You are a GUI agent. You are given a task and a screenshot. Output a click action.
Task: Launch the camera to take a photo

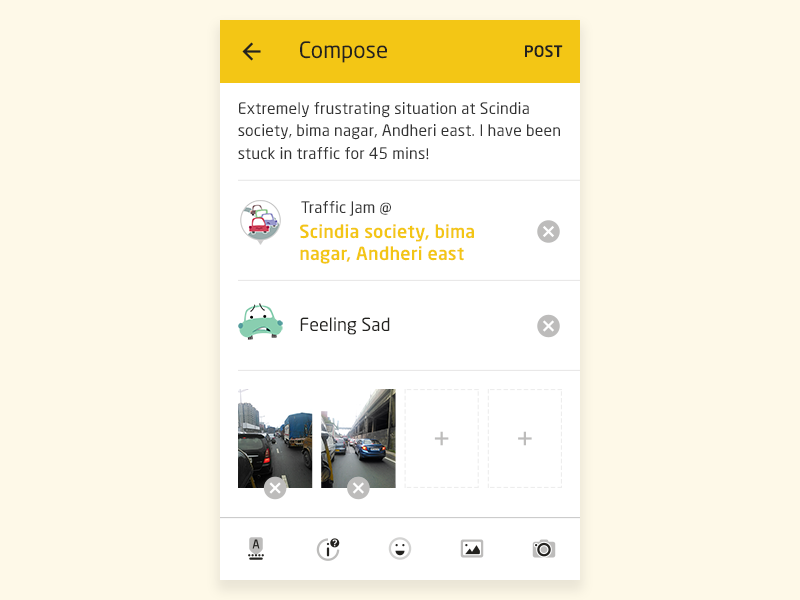click(544, 548)
